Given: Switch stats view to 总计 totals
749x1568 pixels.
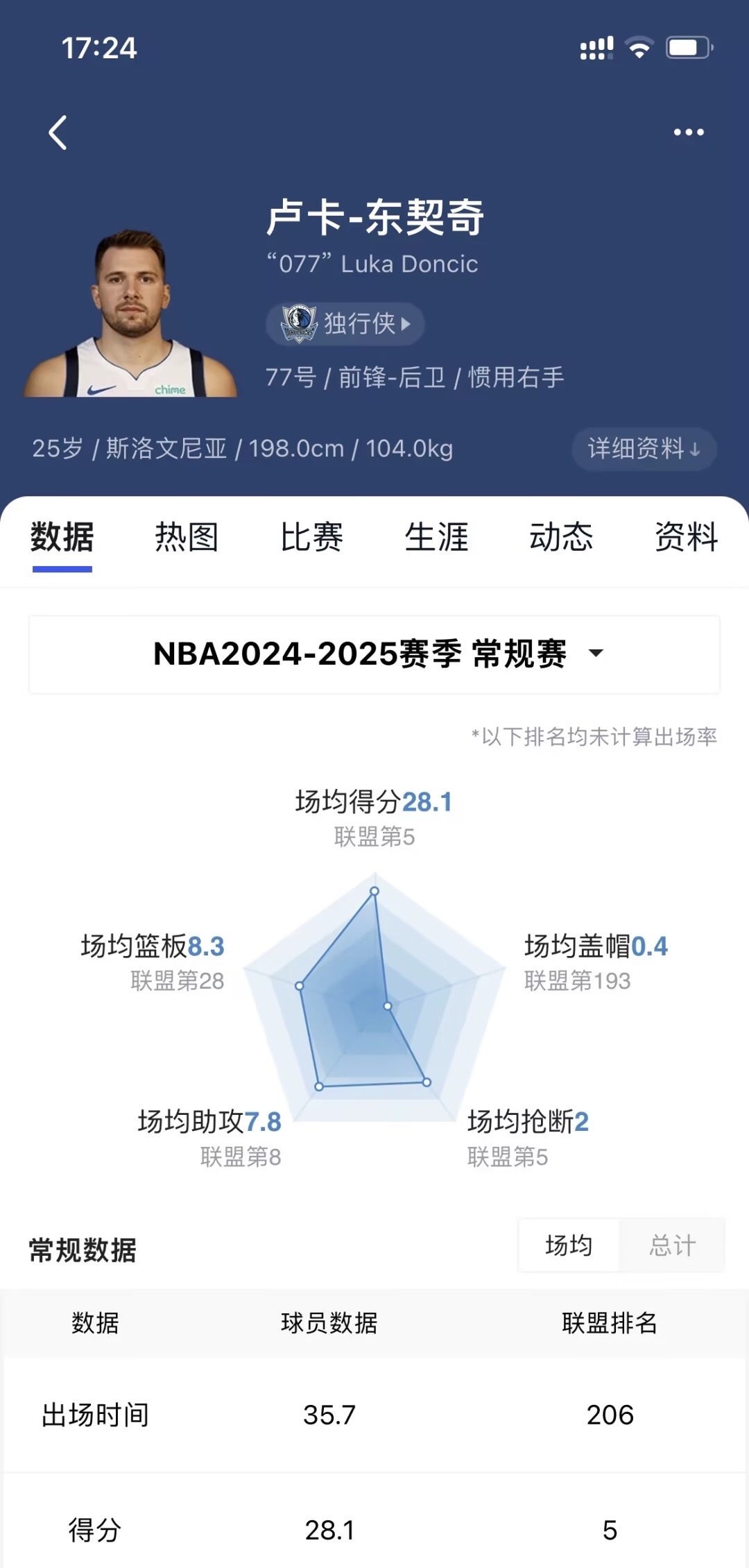Looking at the screenshot, I should tap(671, 1245).
